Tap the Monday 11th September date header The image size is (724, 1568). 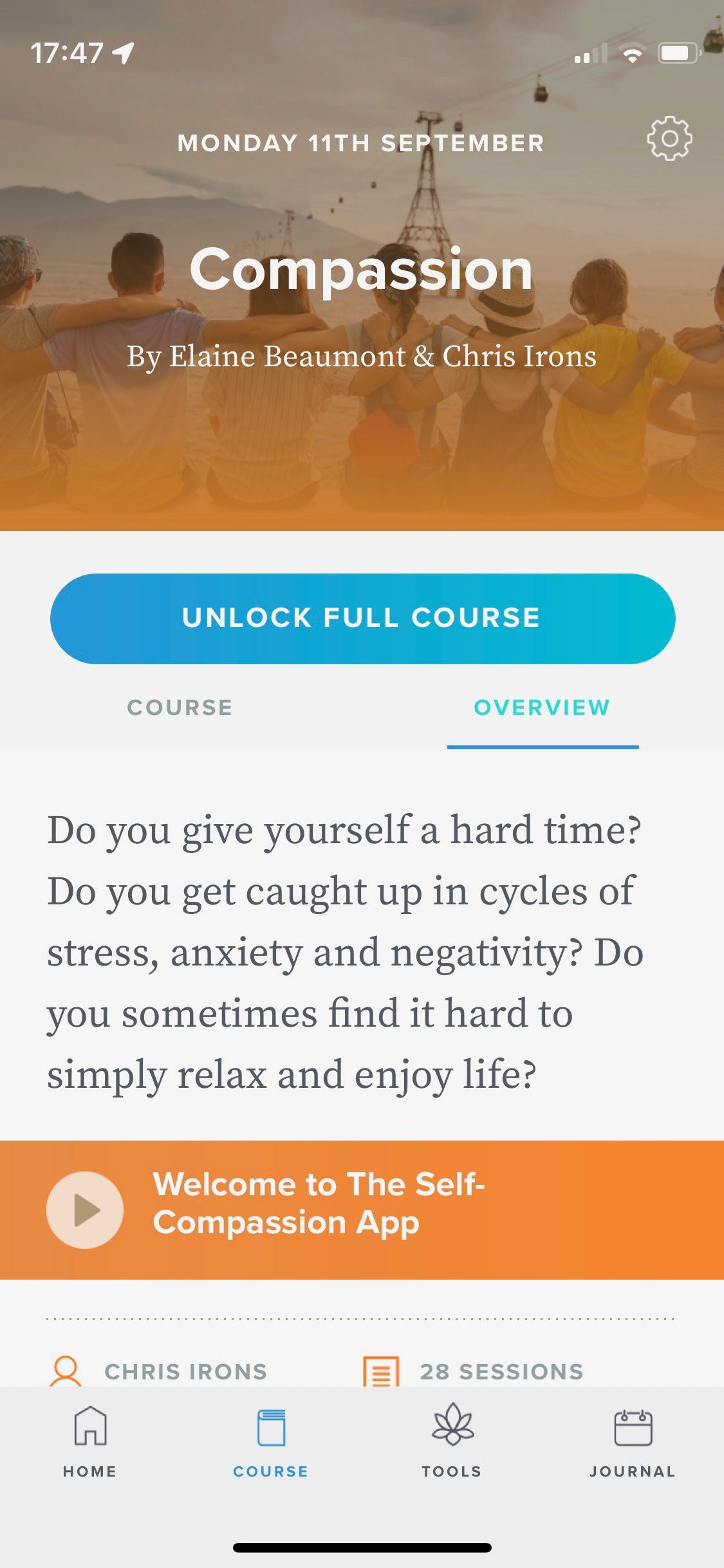point(360,142)
